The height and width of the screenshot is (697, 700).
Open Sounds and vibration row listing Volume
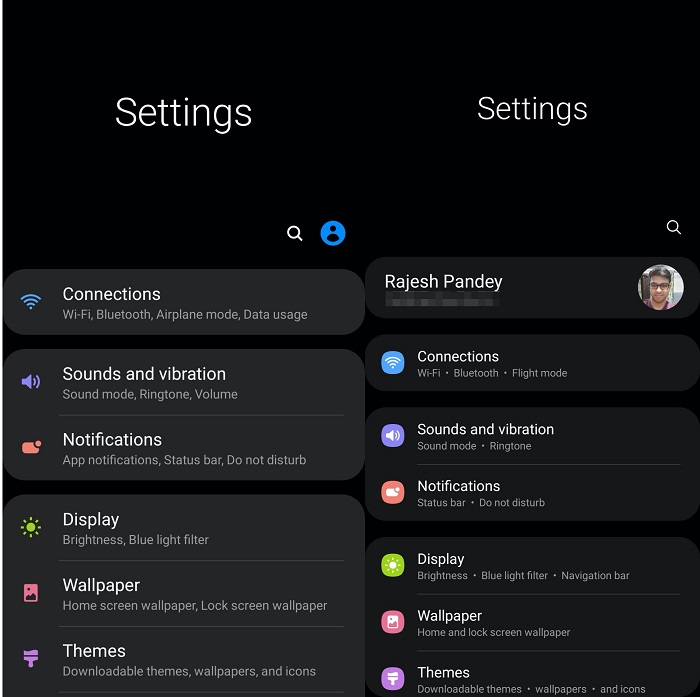(183, 383)
